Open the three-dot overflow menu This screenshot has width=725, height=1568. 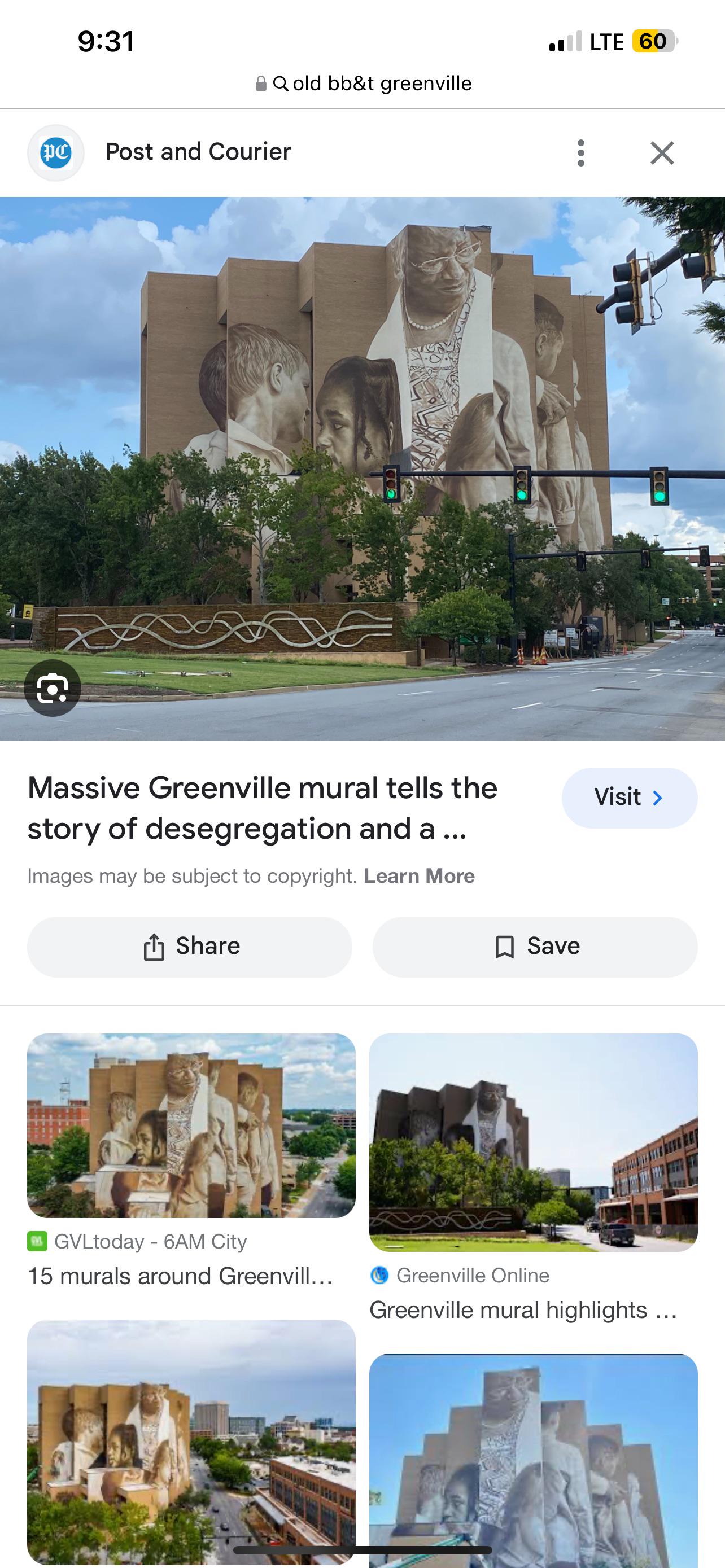click(x=580, y=152)
